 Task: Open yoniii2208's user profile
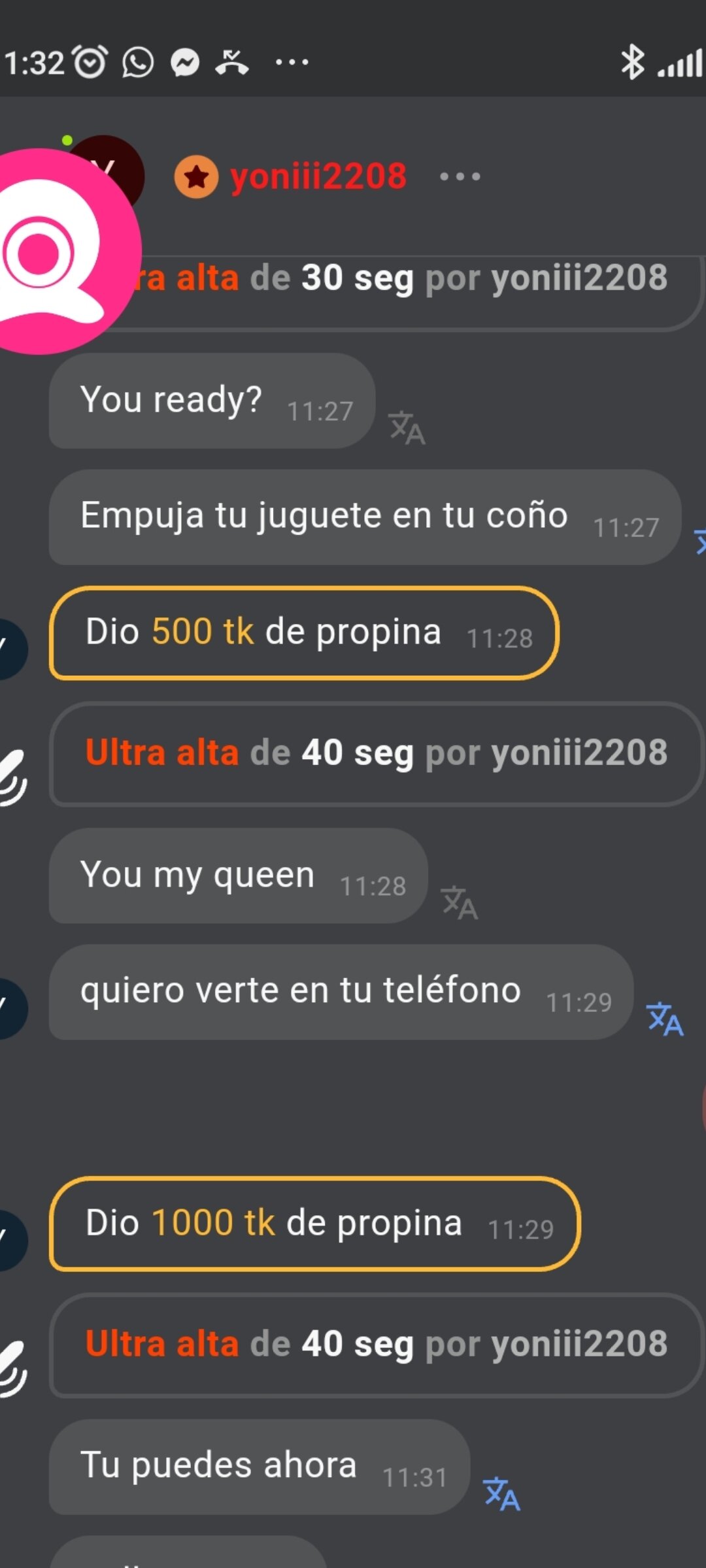[318, 176]
